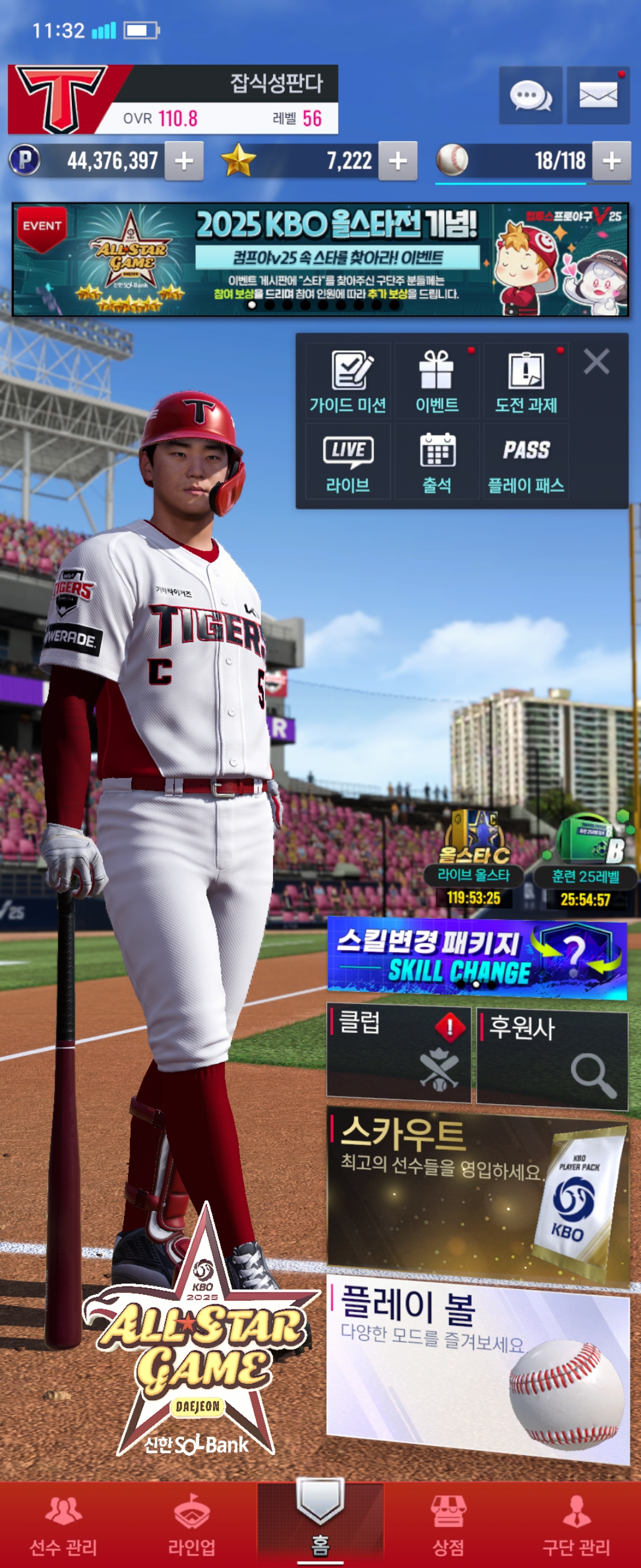The image size is (641, 1568).
Task: Refill baseballs with plus button
Action: (611, 162)
